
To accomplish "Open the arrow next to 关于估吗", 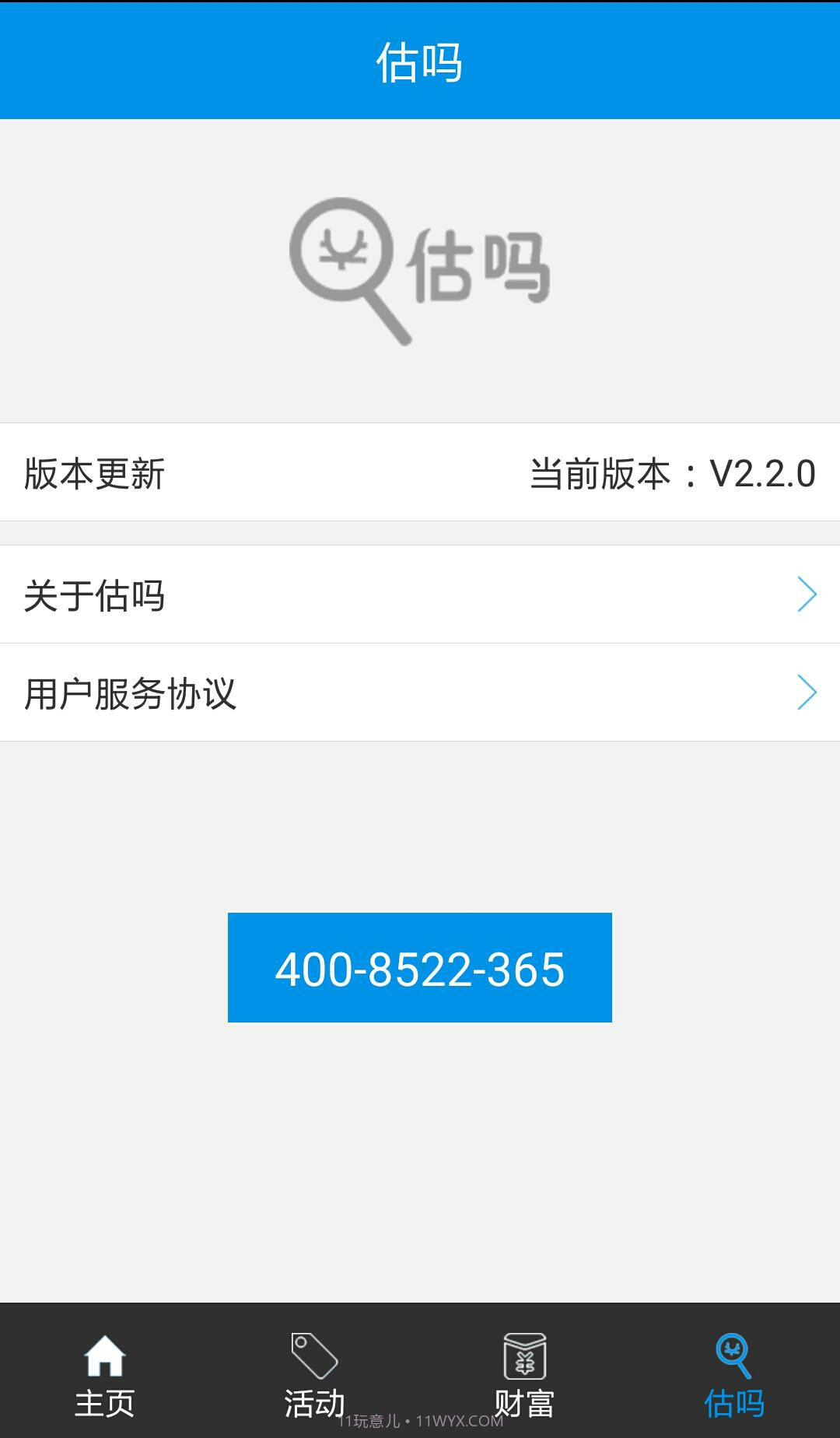I will (807, 594).
